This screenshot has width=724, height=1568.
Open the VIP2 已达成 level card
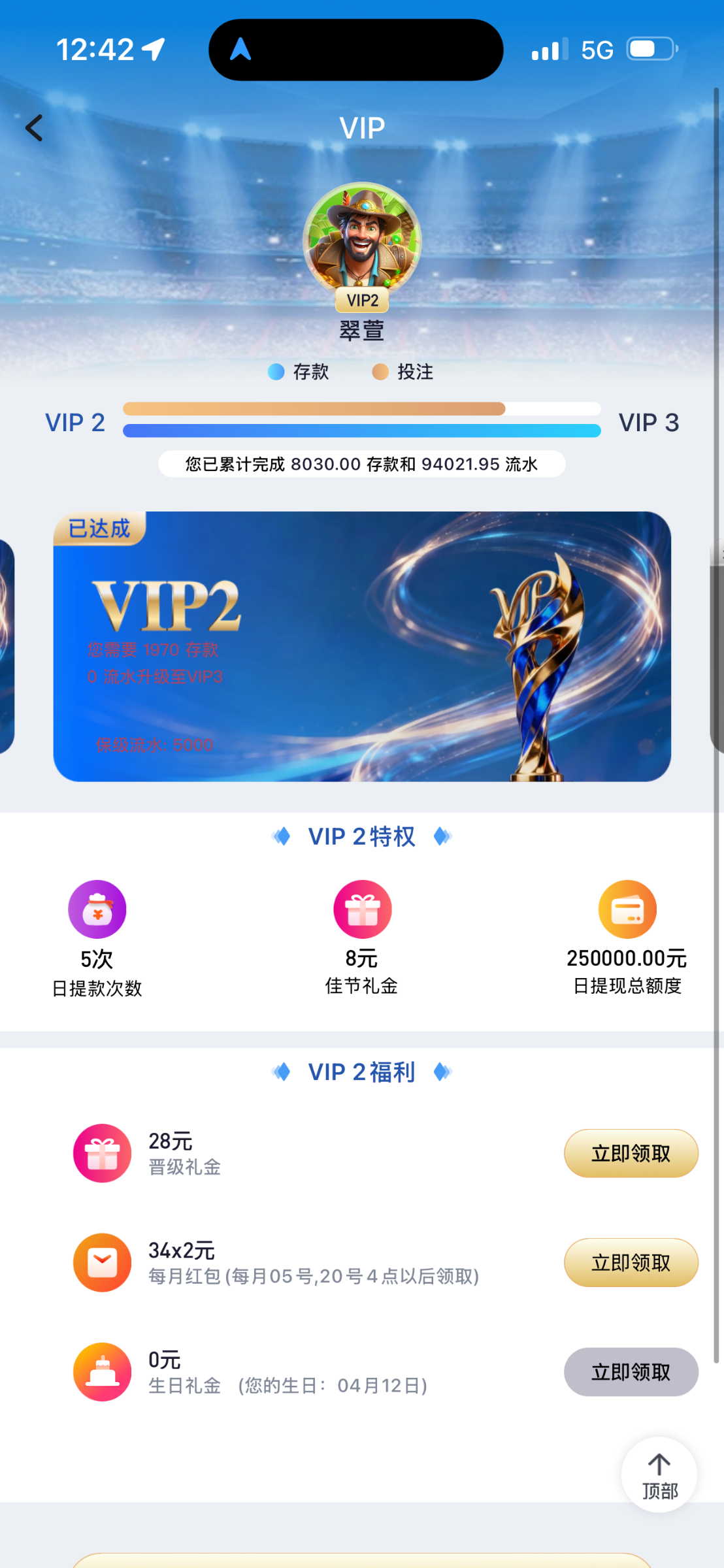[361, 646]
